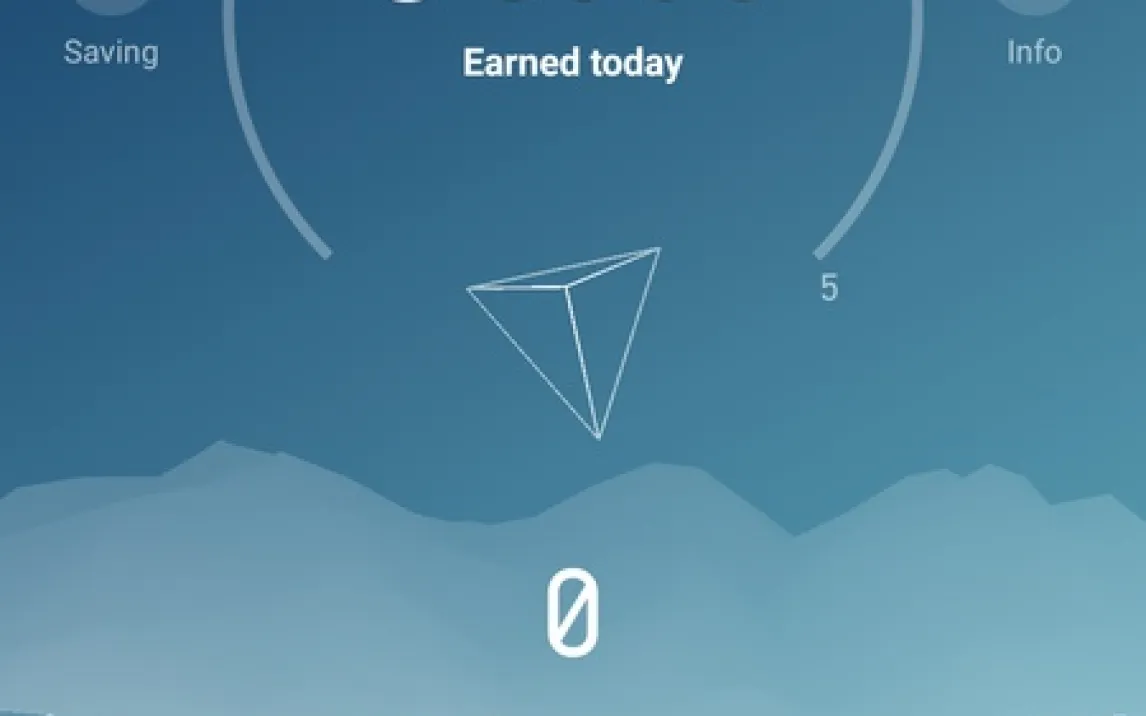Open the Saving section
The image size is (1146, 716).
point(110,40)
